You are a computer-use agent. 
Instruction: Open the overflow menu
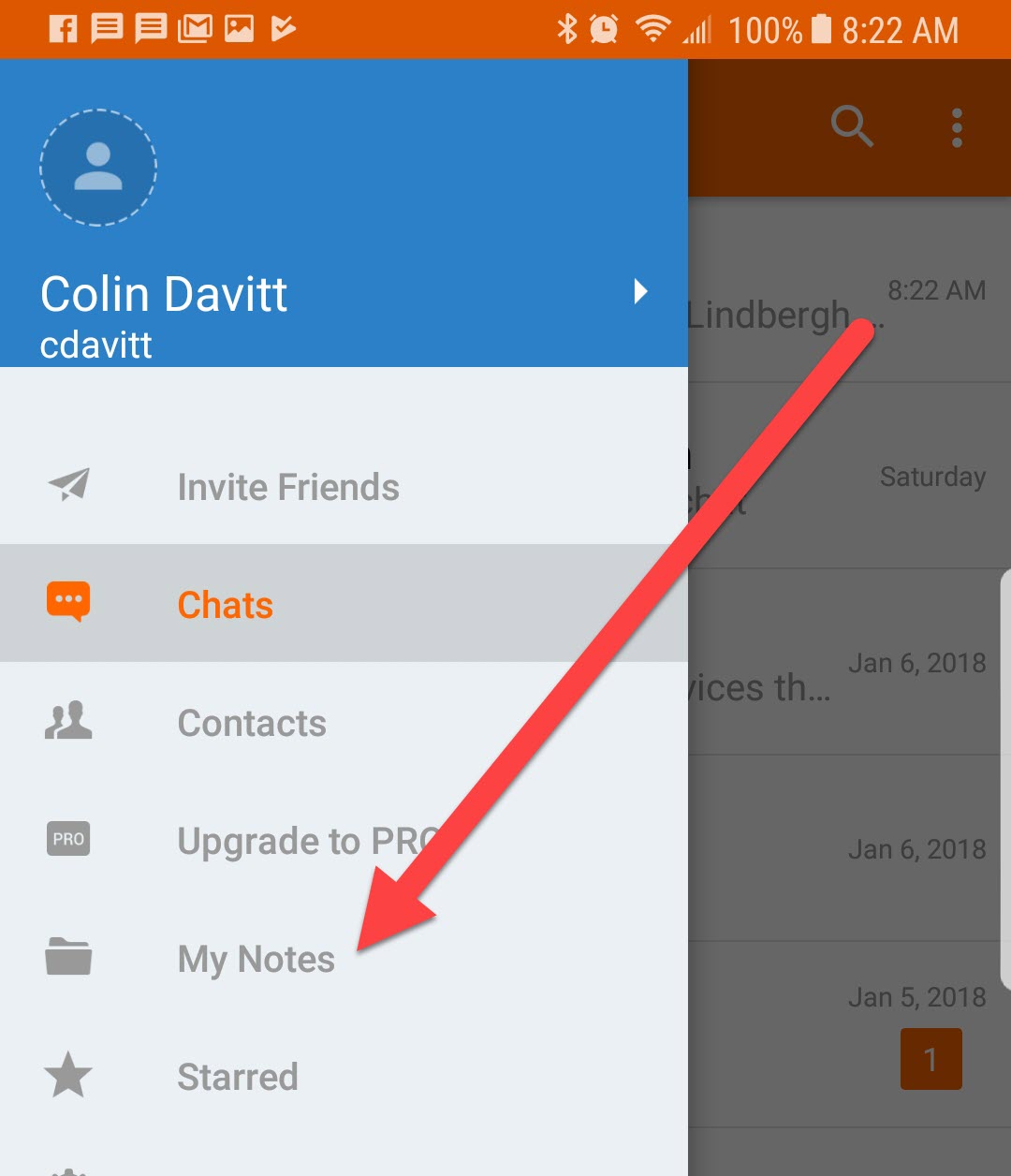click(957, 127)
